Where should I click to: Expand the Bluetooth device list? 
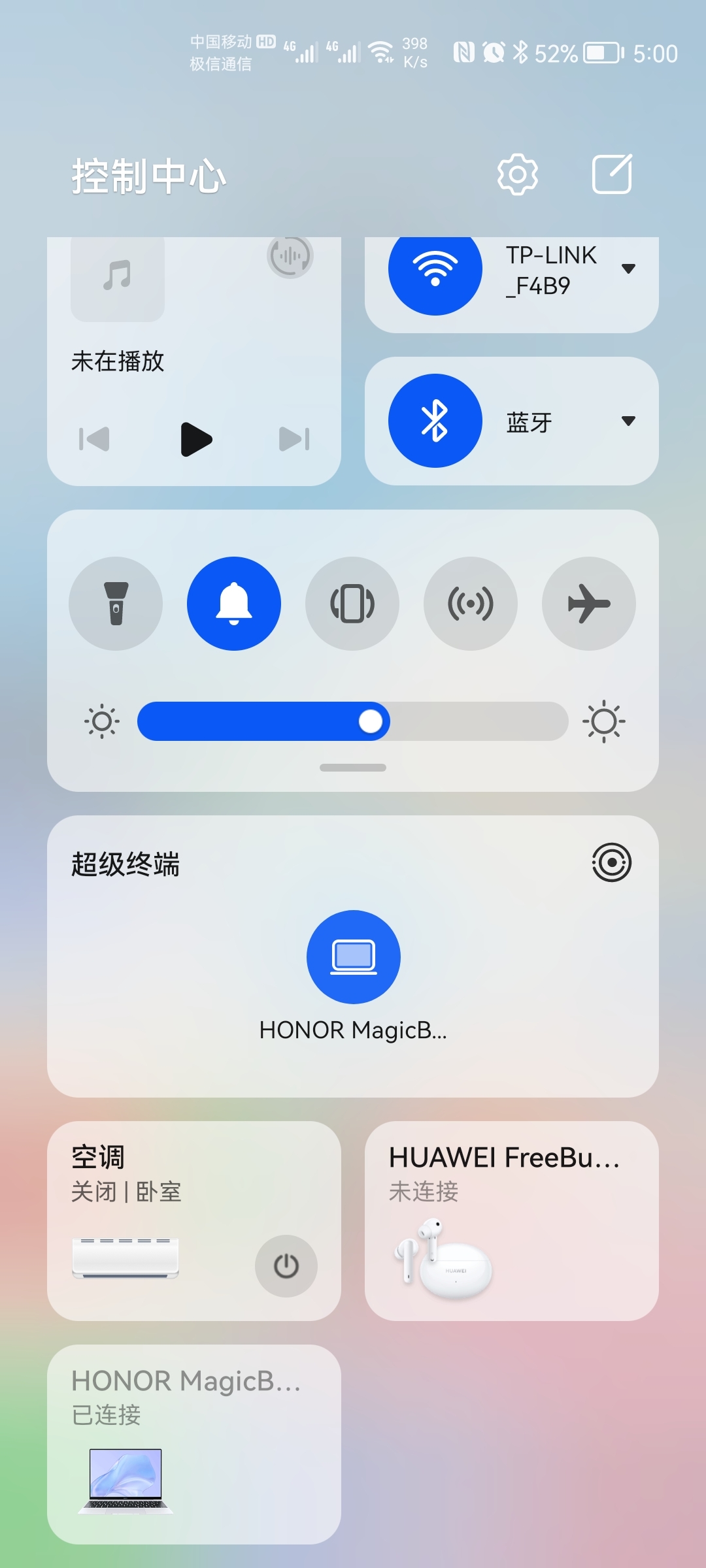627,421
